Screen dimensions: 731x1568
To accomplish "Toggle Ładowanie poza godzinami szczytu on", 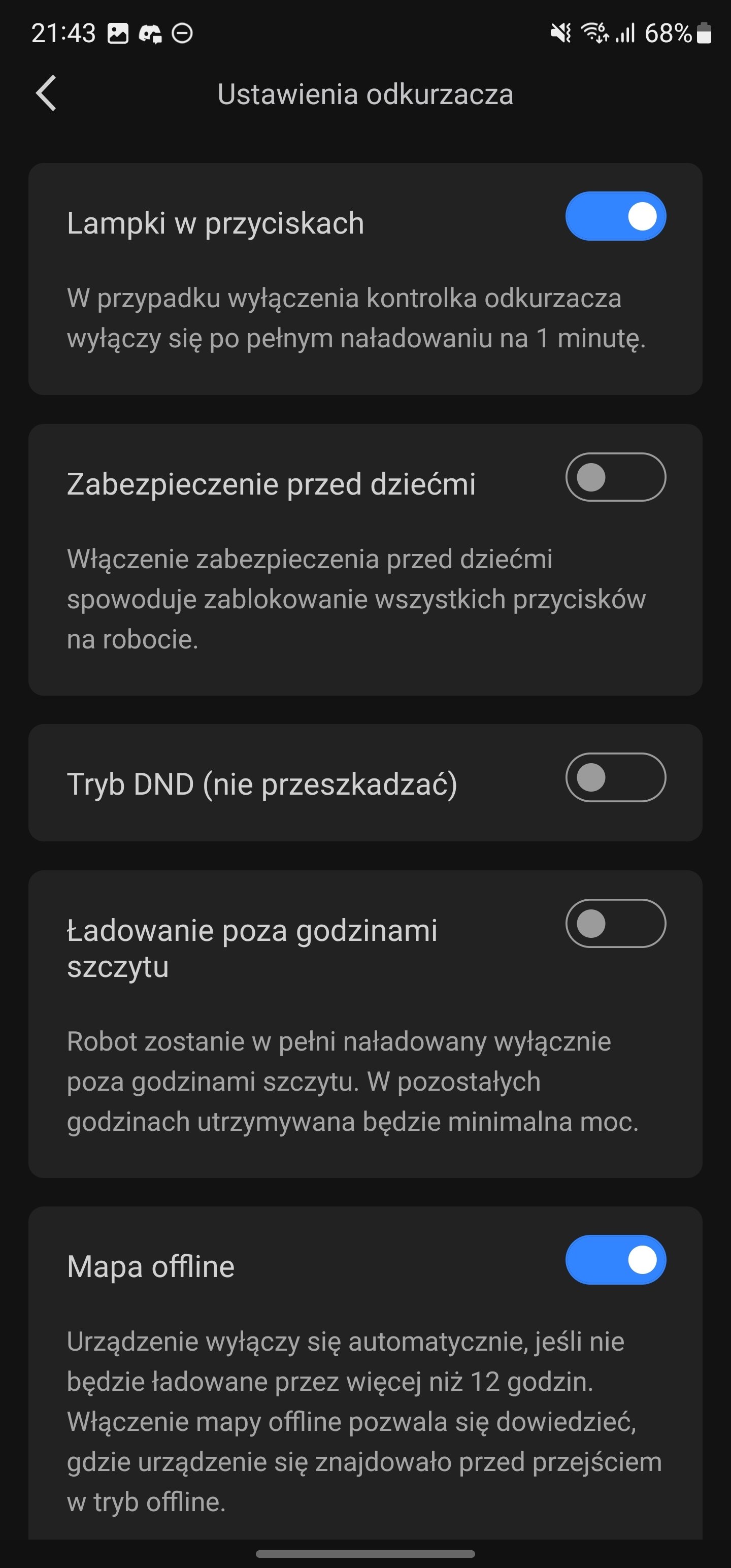I will click(x=615, y=924).
